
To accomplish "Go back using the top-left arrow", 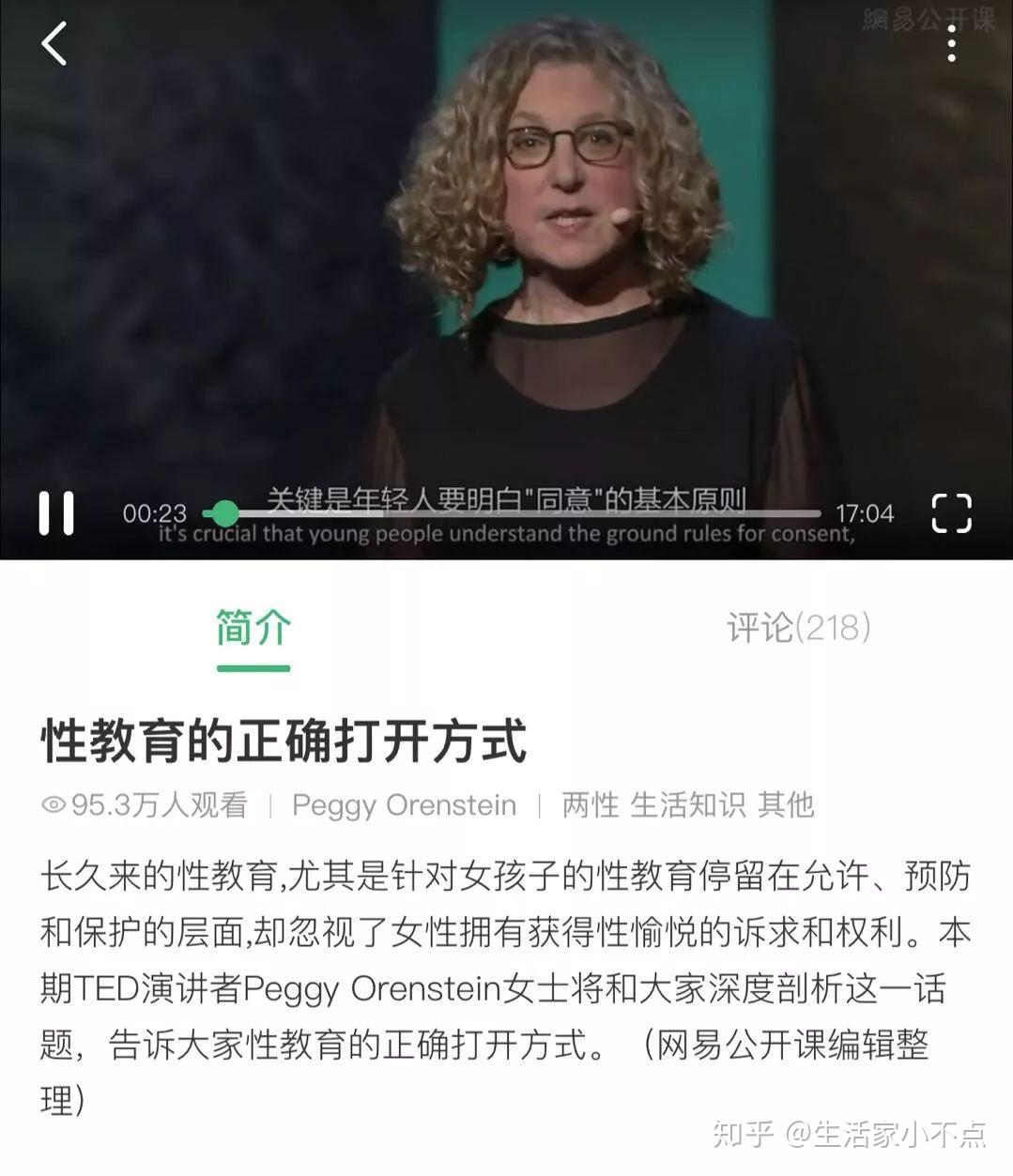I will 54,44.
